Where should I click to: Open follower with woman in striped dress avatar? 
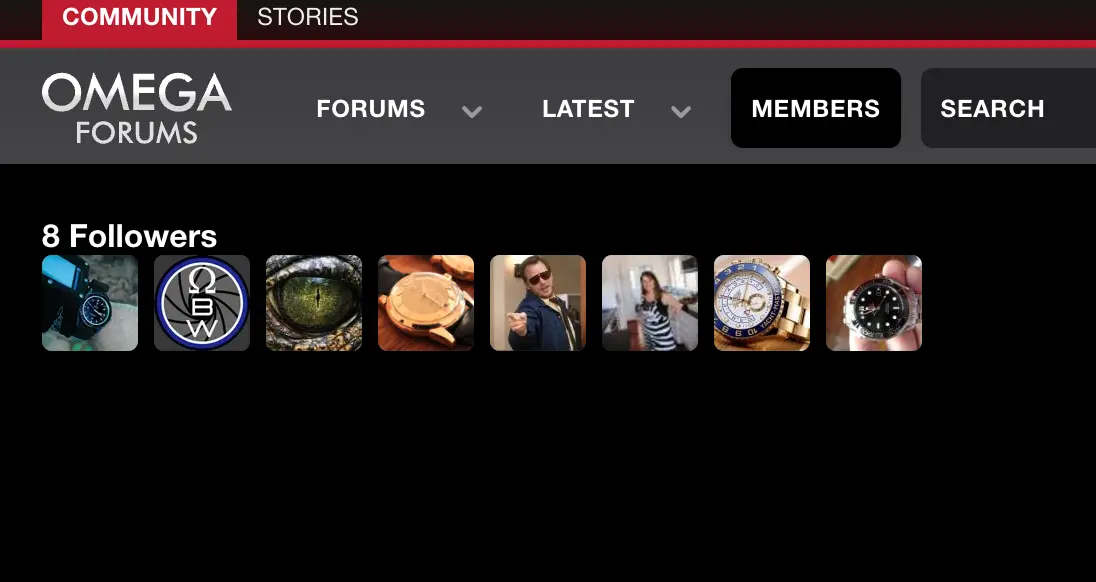650,303
